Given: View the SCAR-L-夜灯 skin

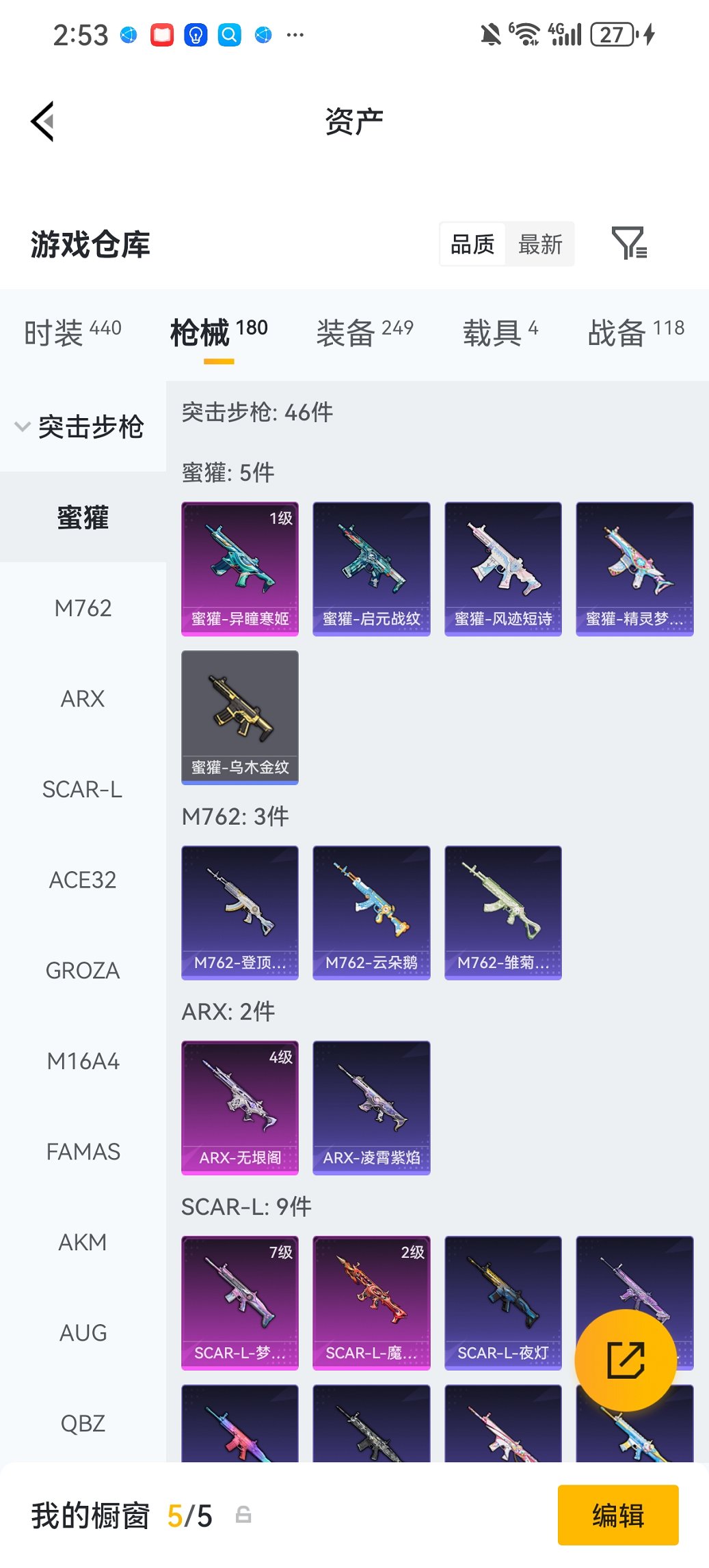Looking at the screenshot, I should (503, 1302).
